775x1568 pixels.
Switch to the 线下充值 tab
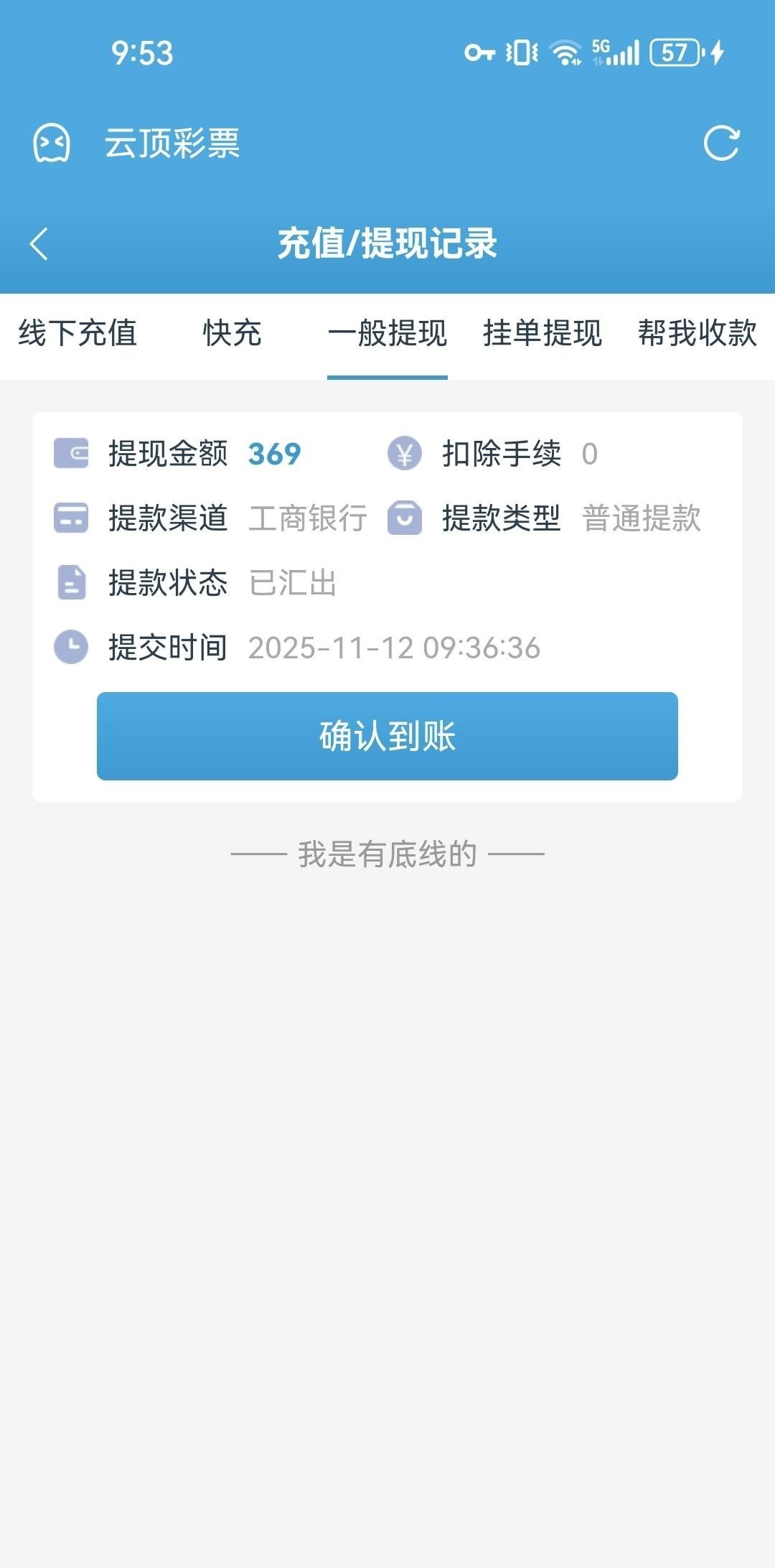[77, 333]
